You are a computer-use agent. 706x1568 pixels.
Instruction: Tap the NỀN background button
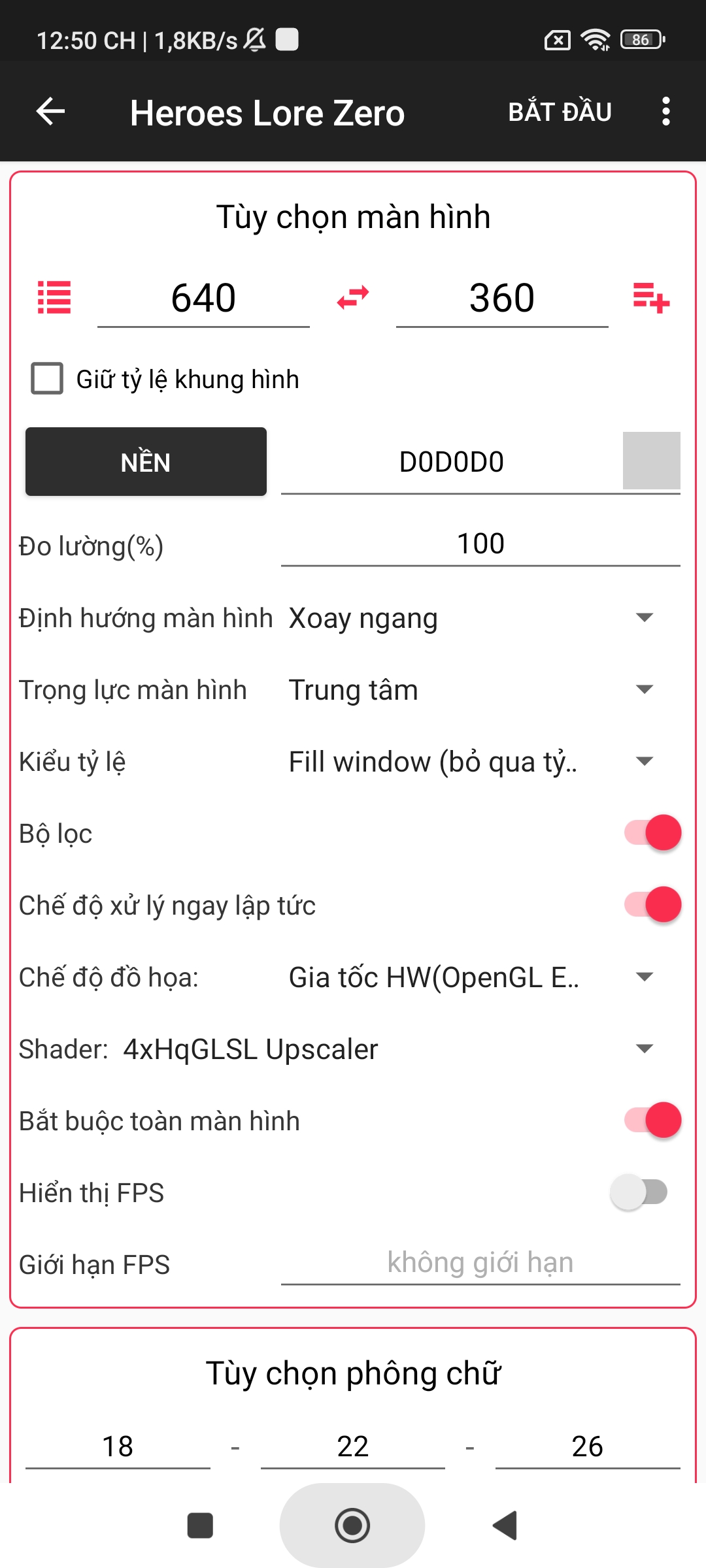coord(146,462)
